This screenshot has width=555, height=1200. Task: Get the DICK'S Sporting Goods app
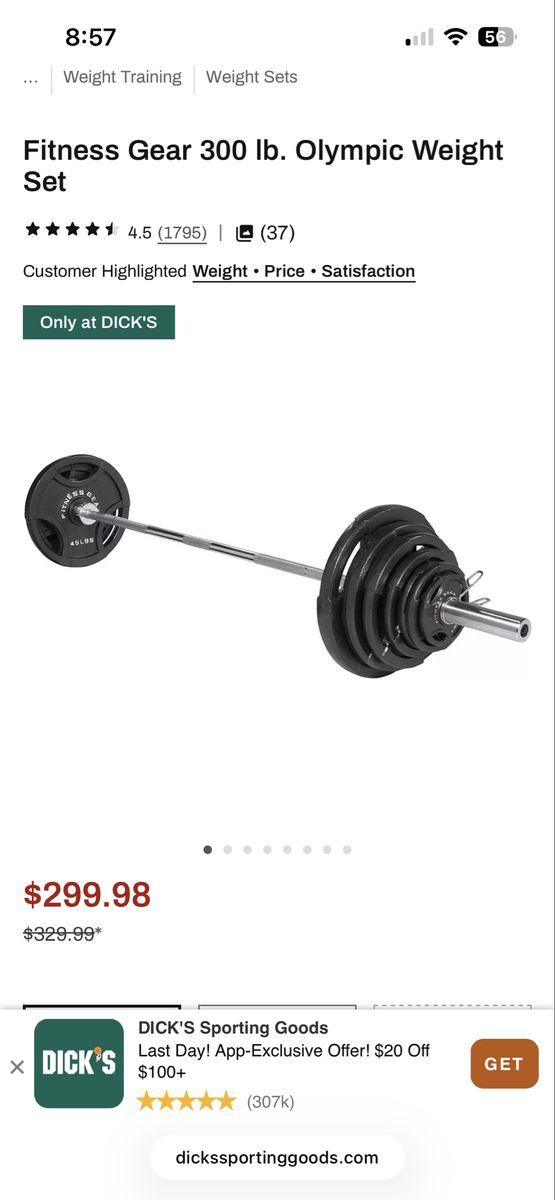[x=504, y=1064]
